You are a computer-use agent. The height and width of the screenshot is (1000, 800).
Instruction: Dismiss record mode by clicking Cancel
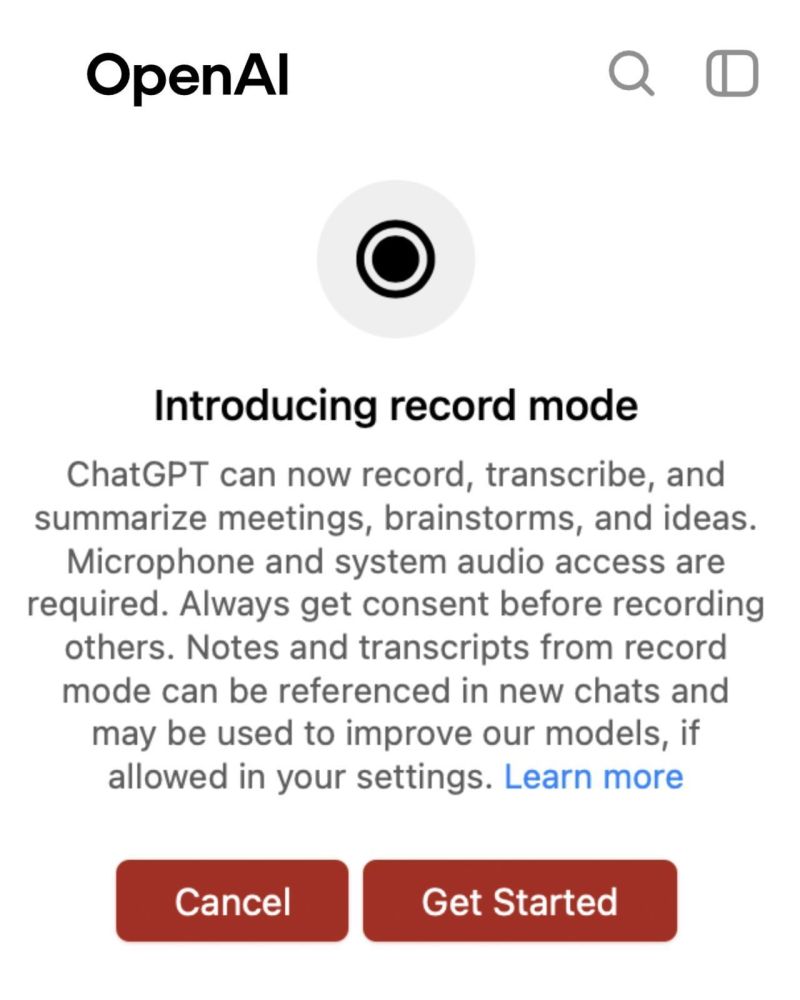[232, 901]
